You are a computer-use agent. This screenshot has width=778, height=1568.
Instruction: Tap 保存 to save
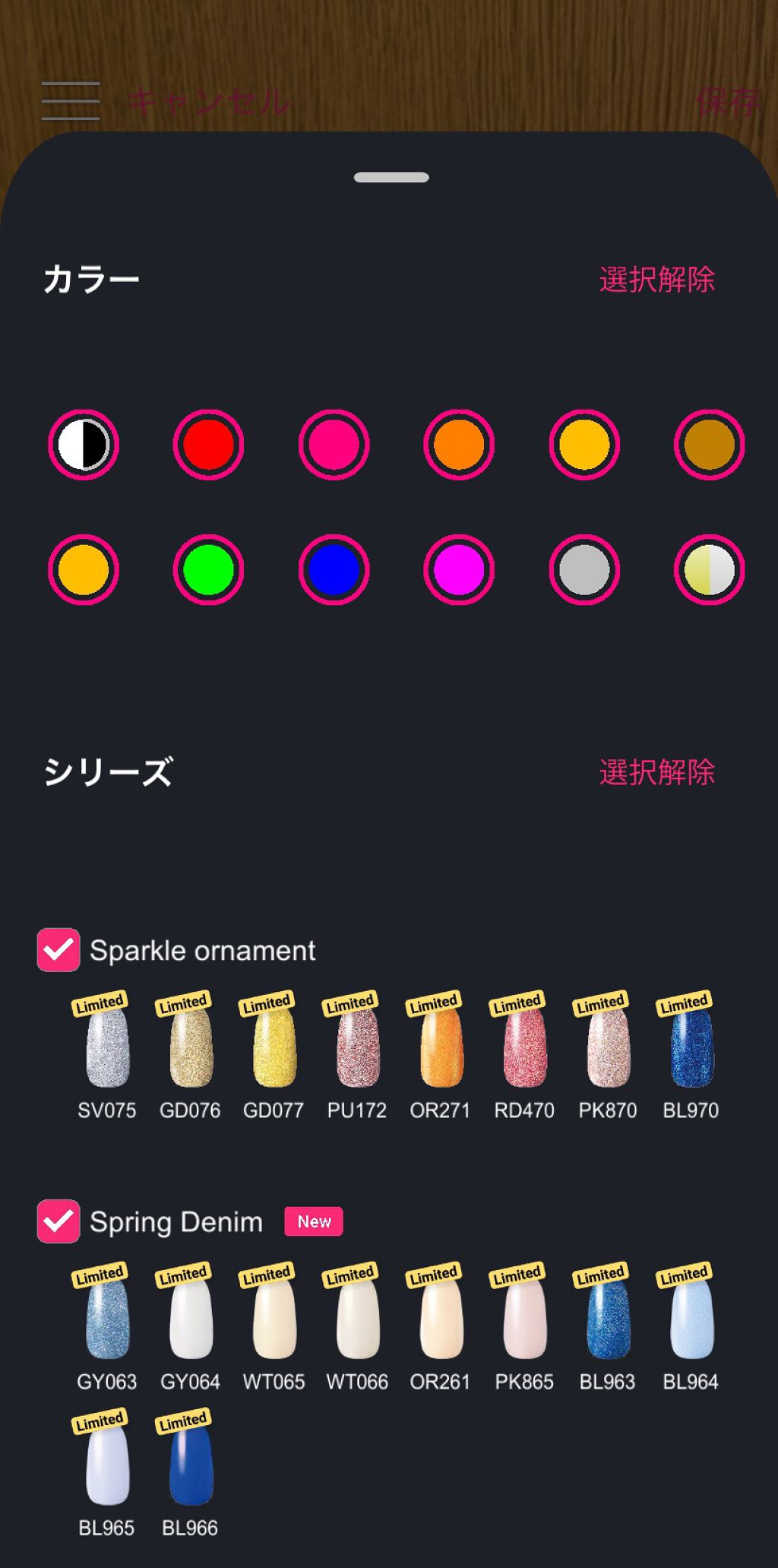click(x=728, y=102)
